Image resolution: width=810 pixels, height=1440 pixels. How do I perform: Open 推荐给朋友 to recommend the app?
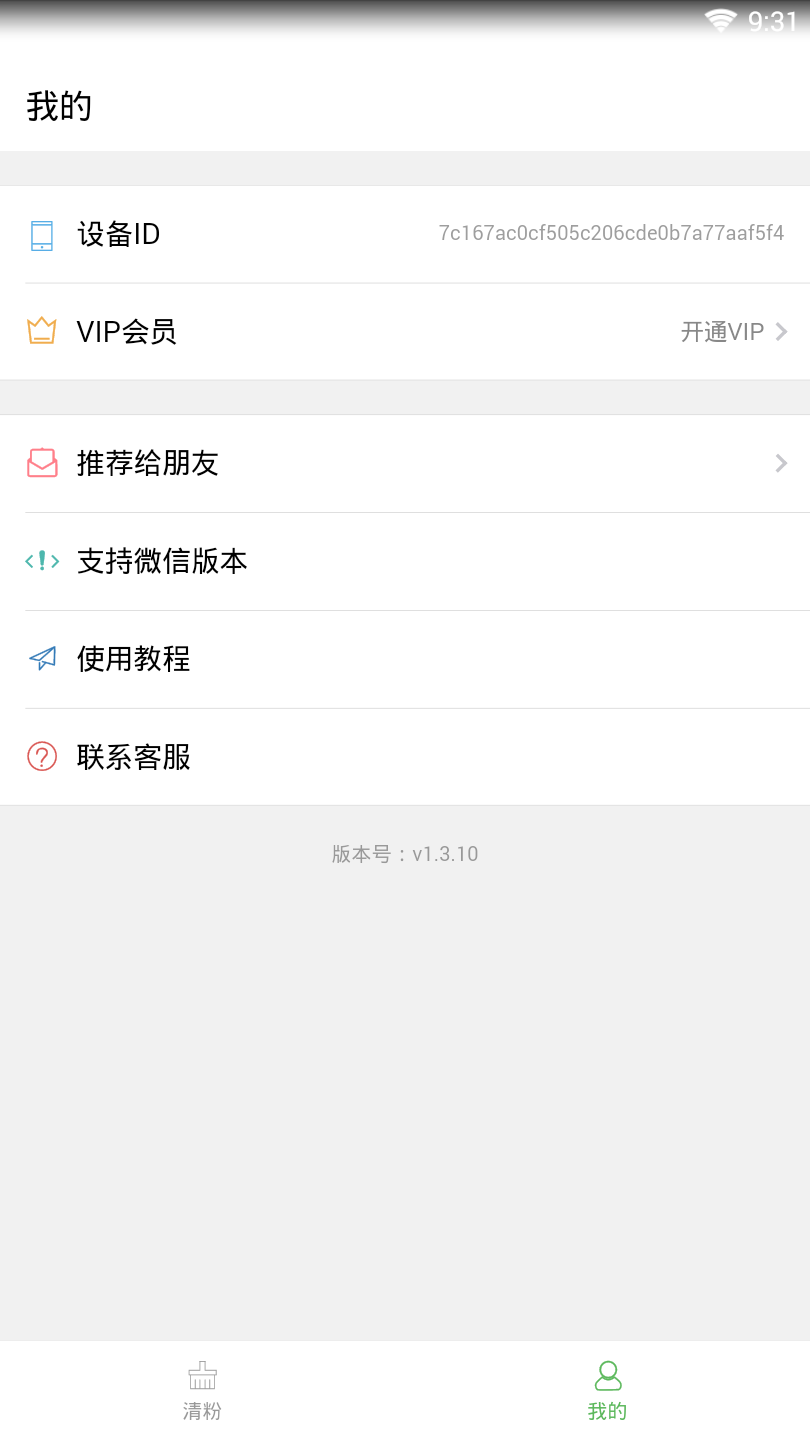point(405,463)
